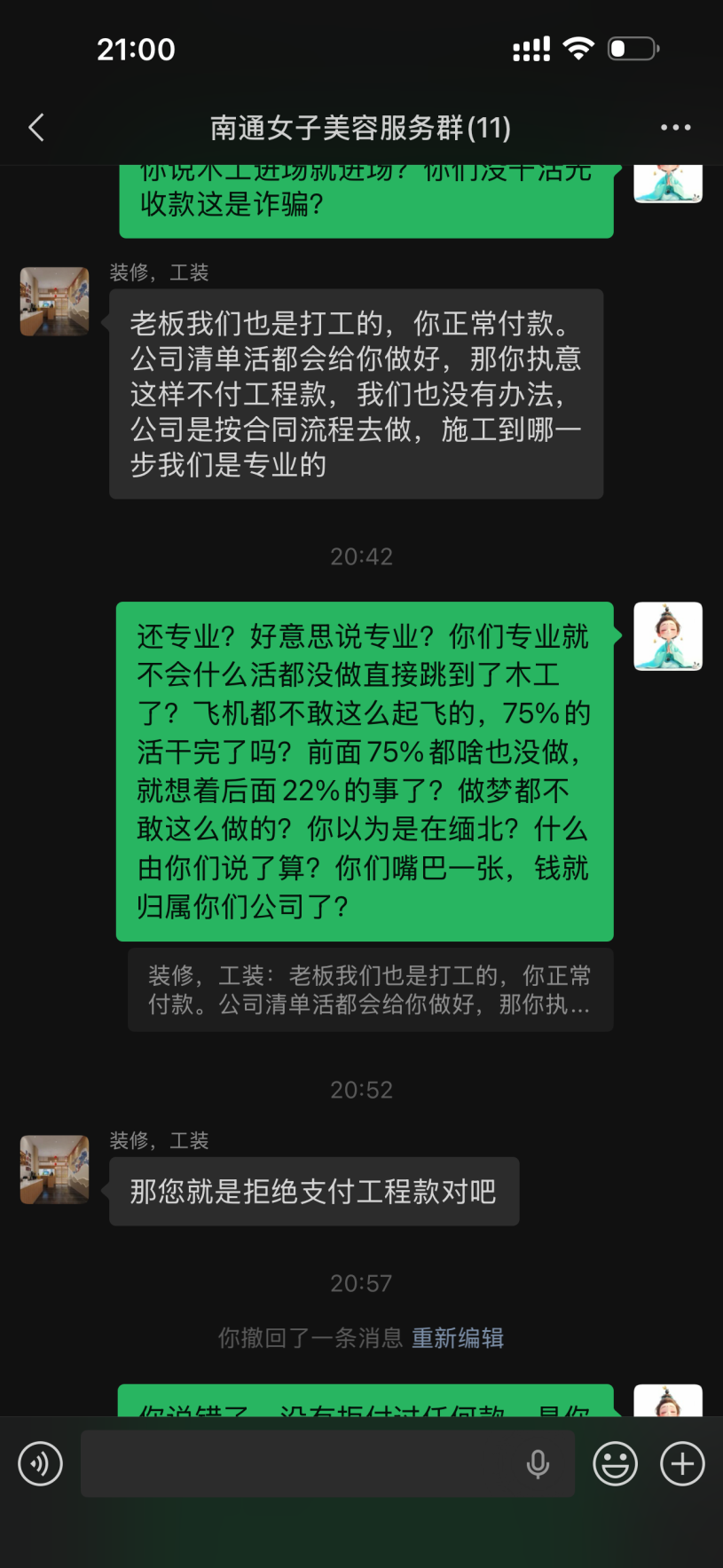
Task: Tap 重新编辑 to re-edit recalled message
Action: 458,1337
